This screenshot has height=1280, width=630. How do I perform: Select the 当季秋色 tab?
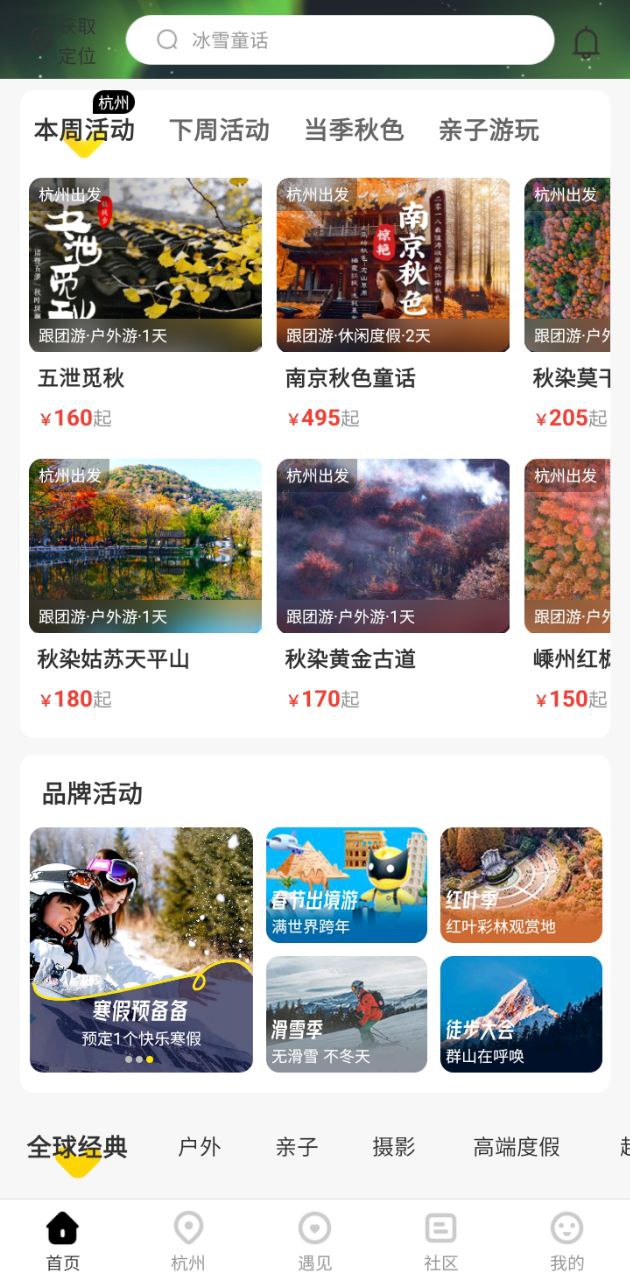[353, 130]
